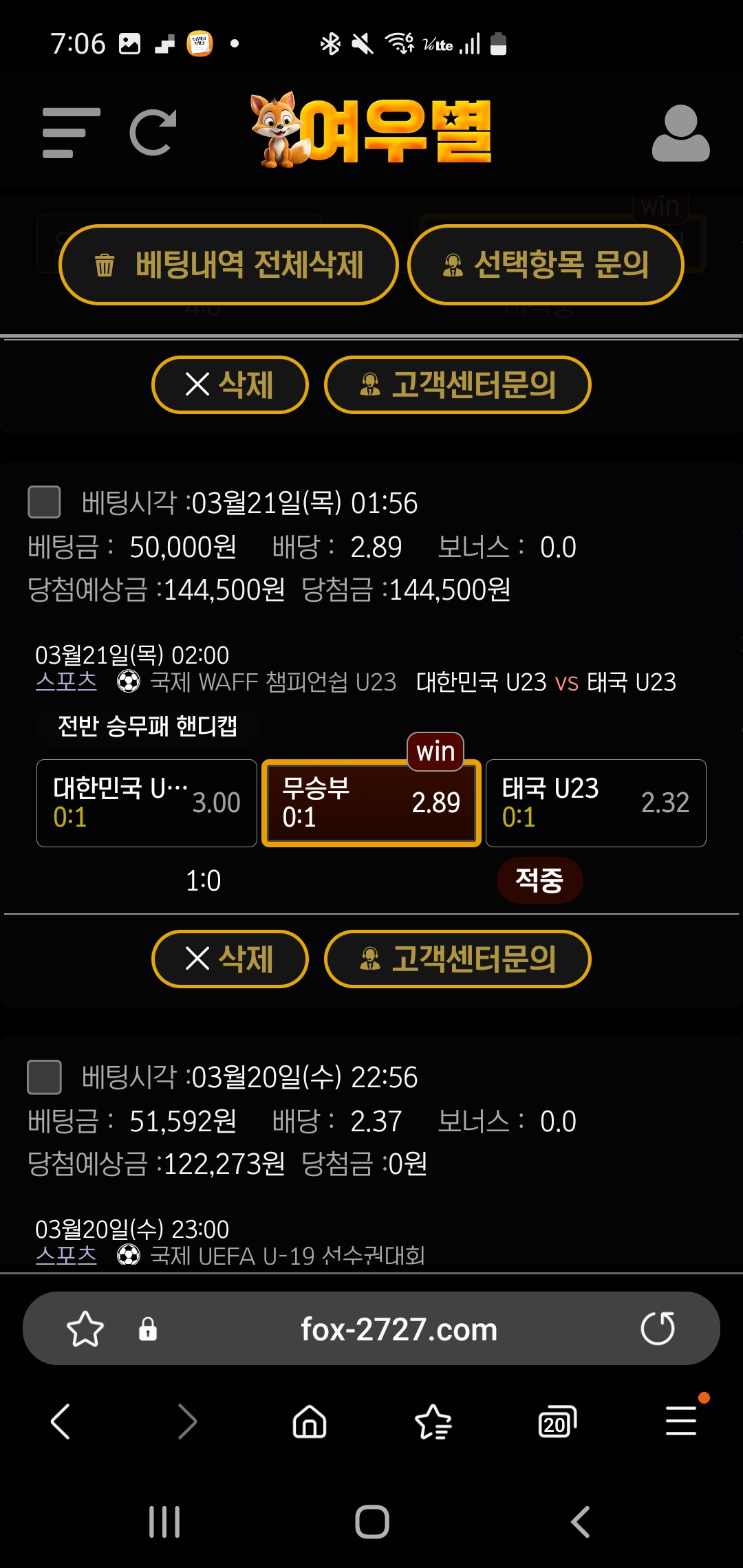Bookmark page with address bar star
The width and height of the screenshot is (743, 1568).
tap(85, 1329)
